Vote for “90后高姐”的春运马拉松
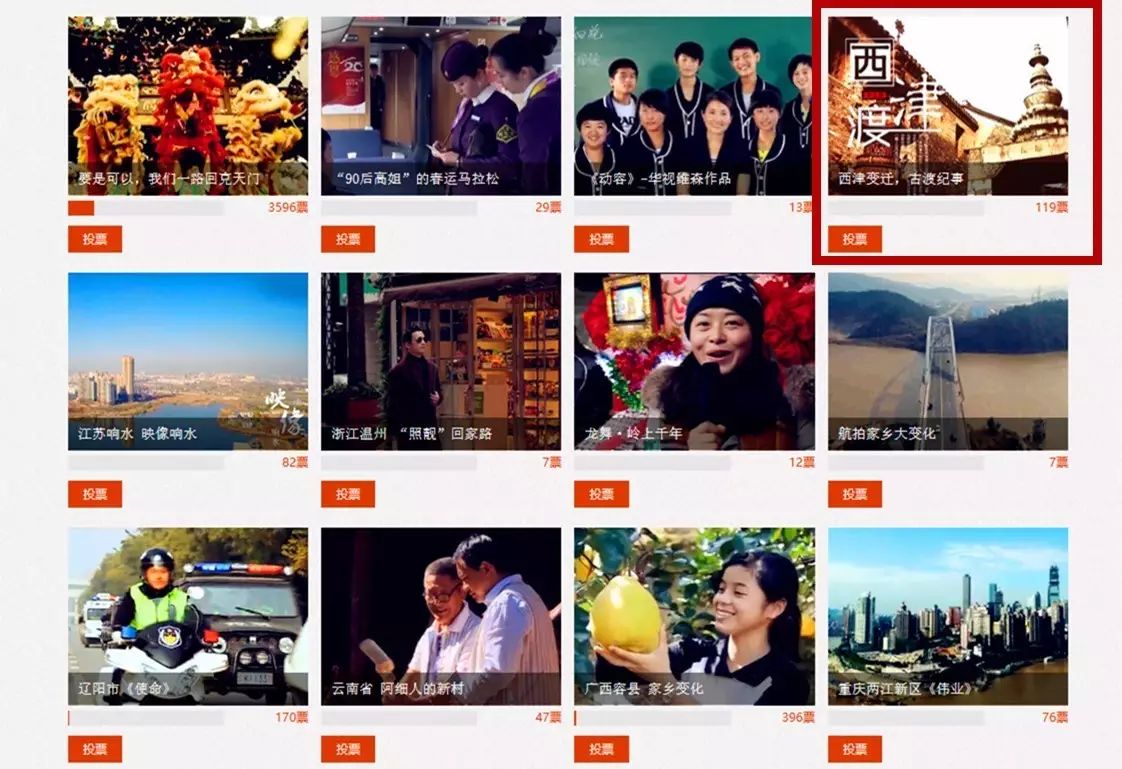The height and width of the screenshot is (769, 1122). (x=348, y=239)
